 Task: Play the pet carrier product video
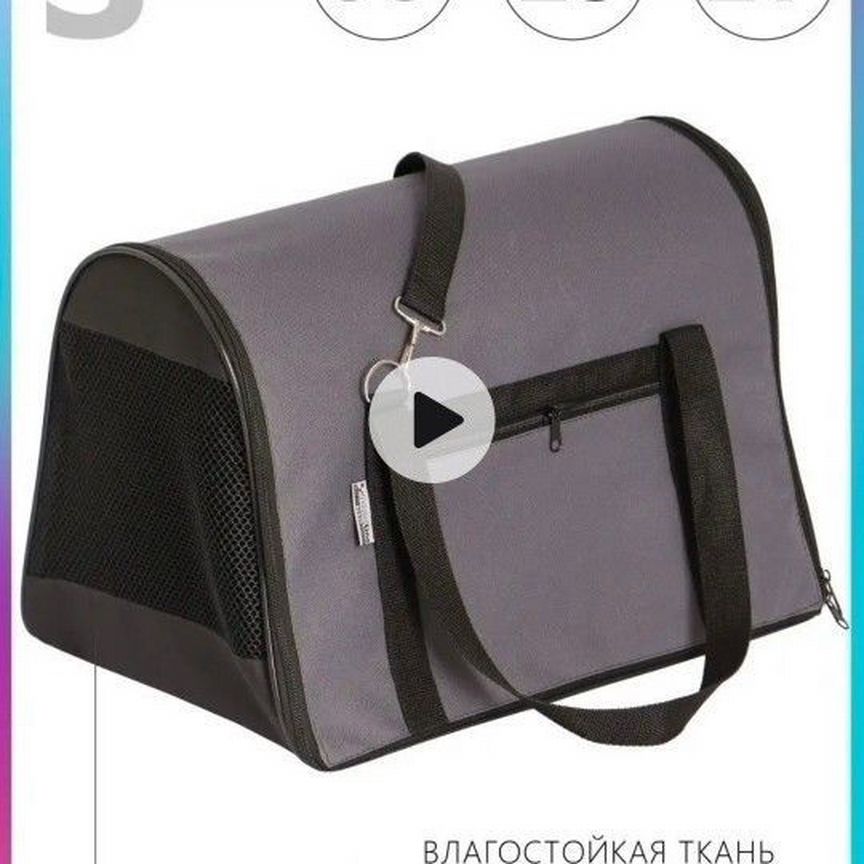pyautogui.click(x=431, y=420)
